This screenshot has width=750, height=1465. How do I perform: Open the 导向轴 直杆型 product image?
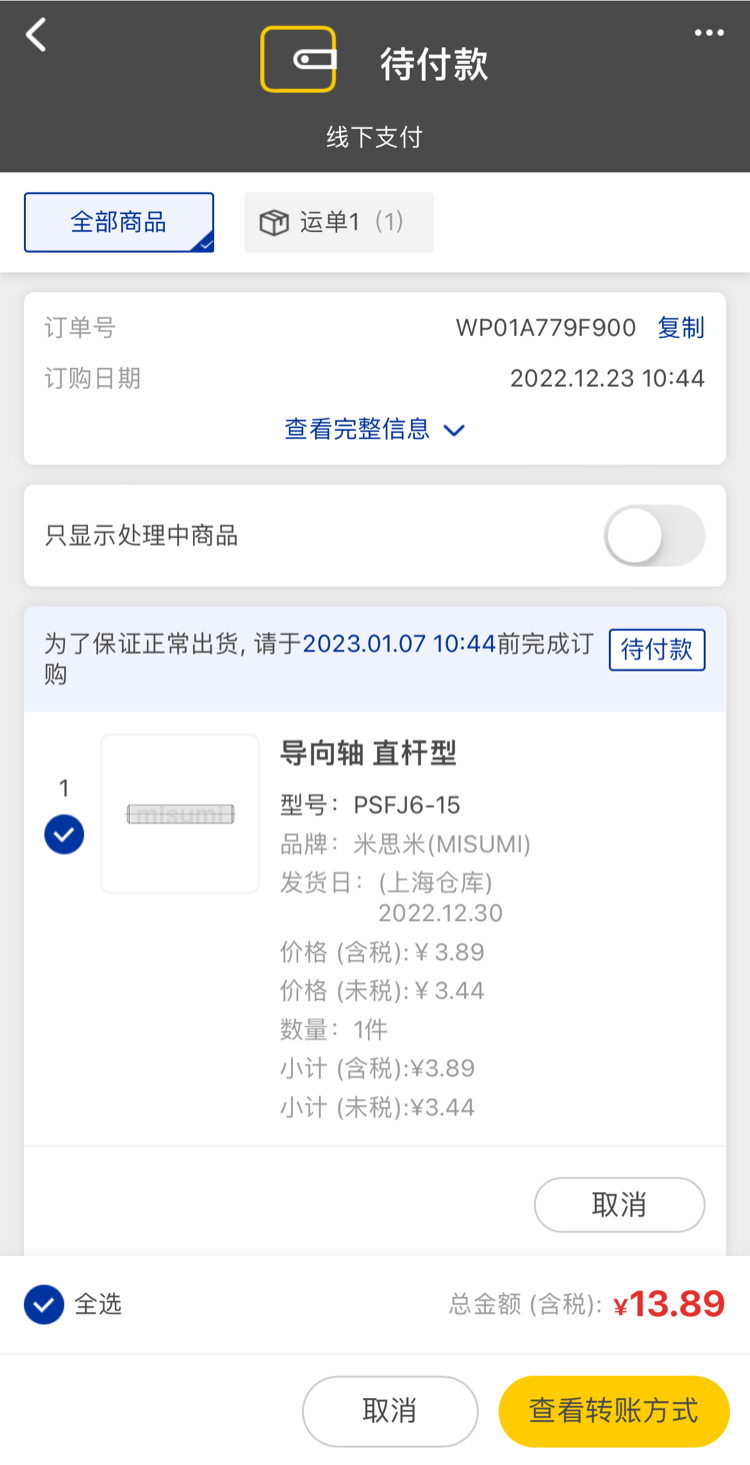pyautogui.click(x=180, y=814)
